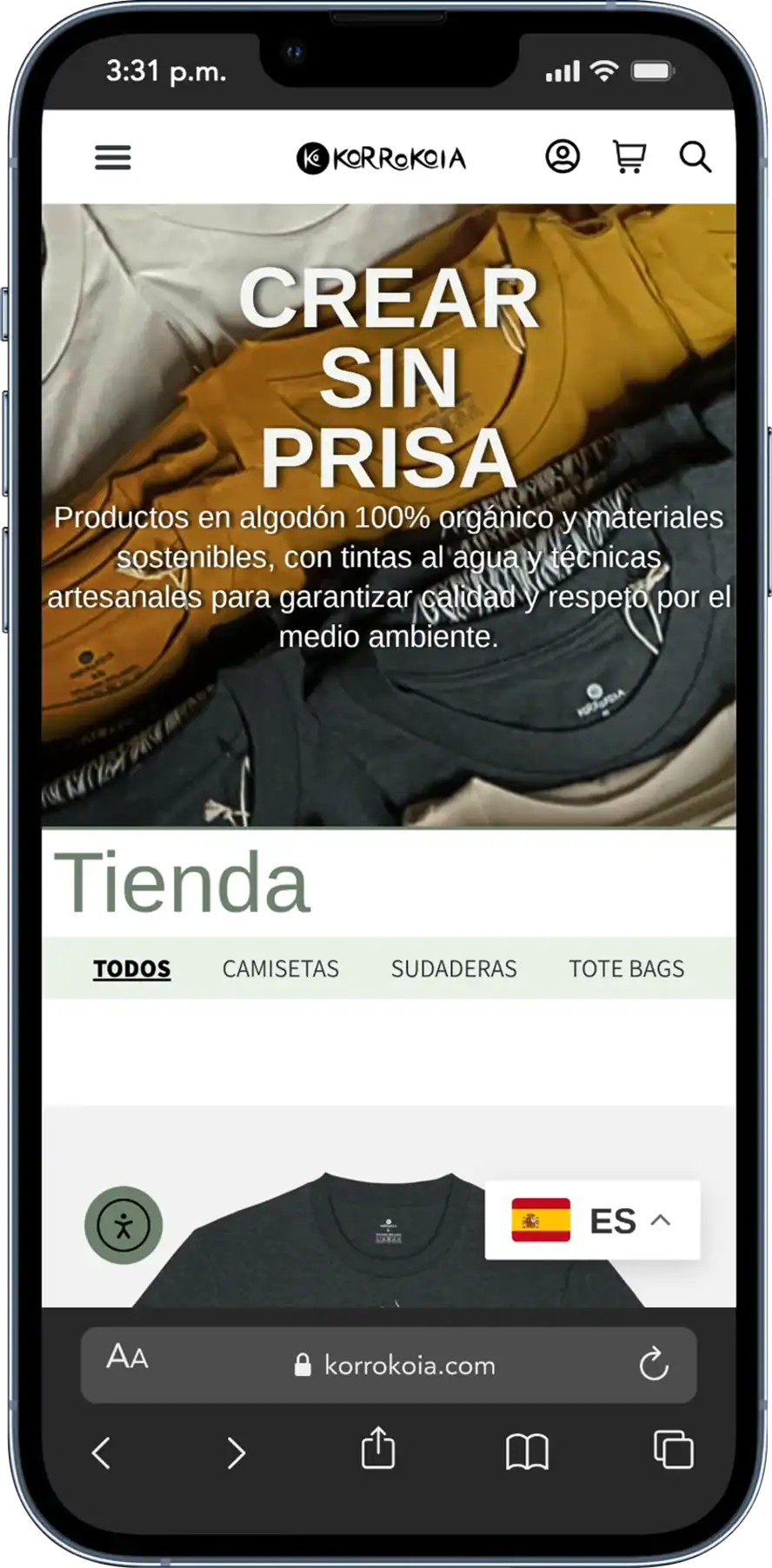The height and width of the screenshot is (1568, 772).
Task: Open the user account icon
Action: [x=562, y=156]
